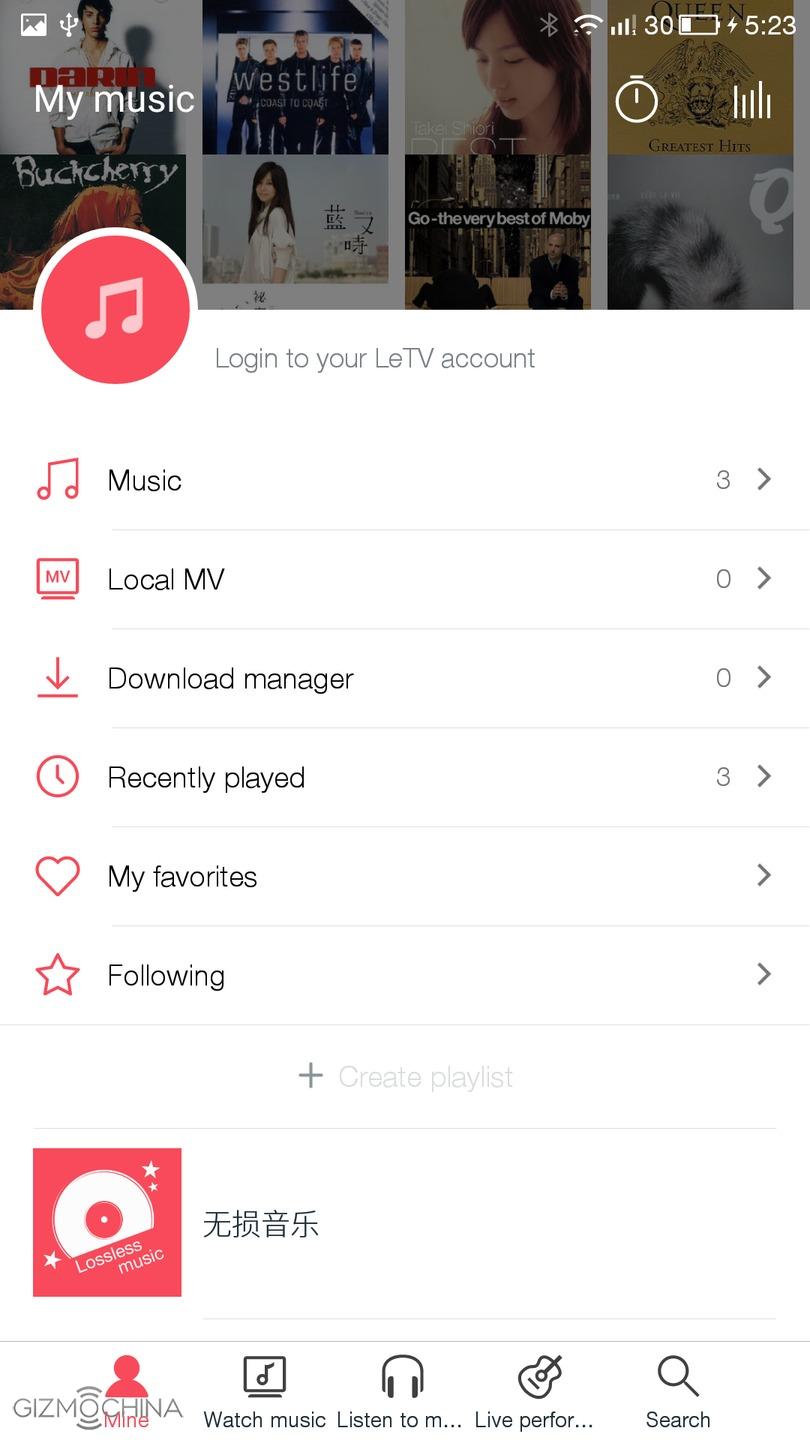Create a new playlist
This screenshot has height=1440, width=810.
click(405, 1077)
